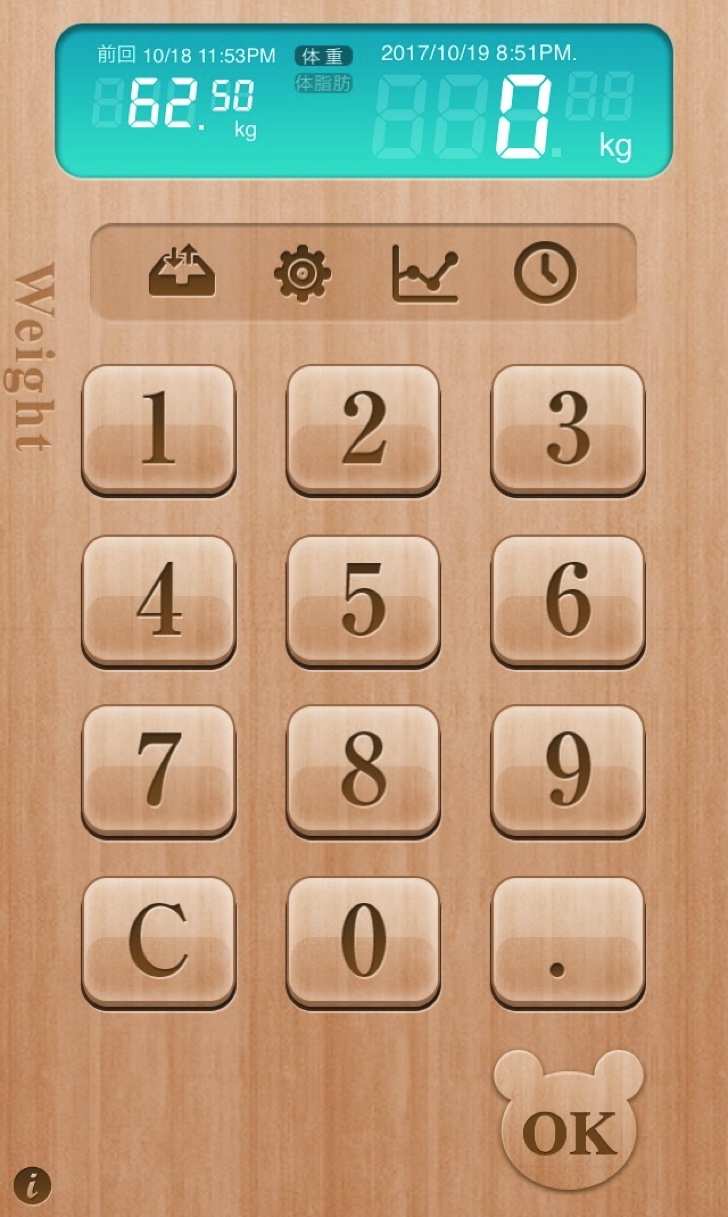728x1217 pixels.
Task: View the weight graph chart
Action: [425, 273]
